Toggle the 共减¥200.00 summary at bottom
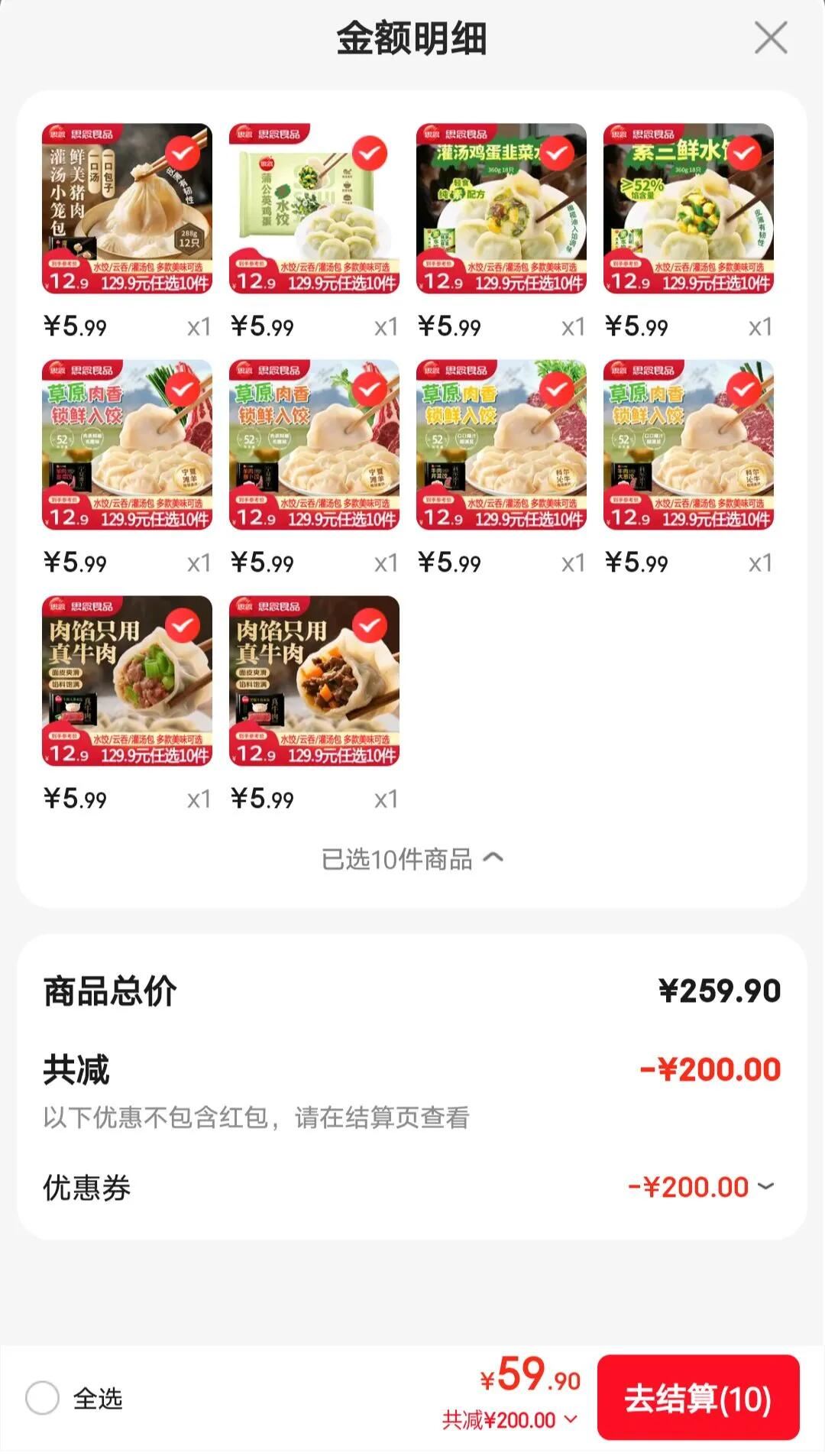The image size is (825, 1456). (510, 1420)
